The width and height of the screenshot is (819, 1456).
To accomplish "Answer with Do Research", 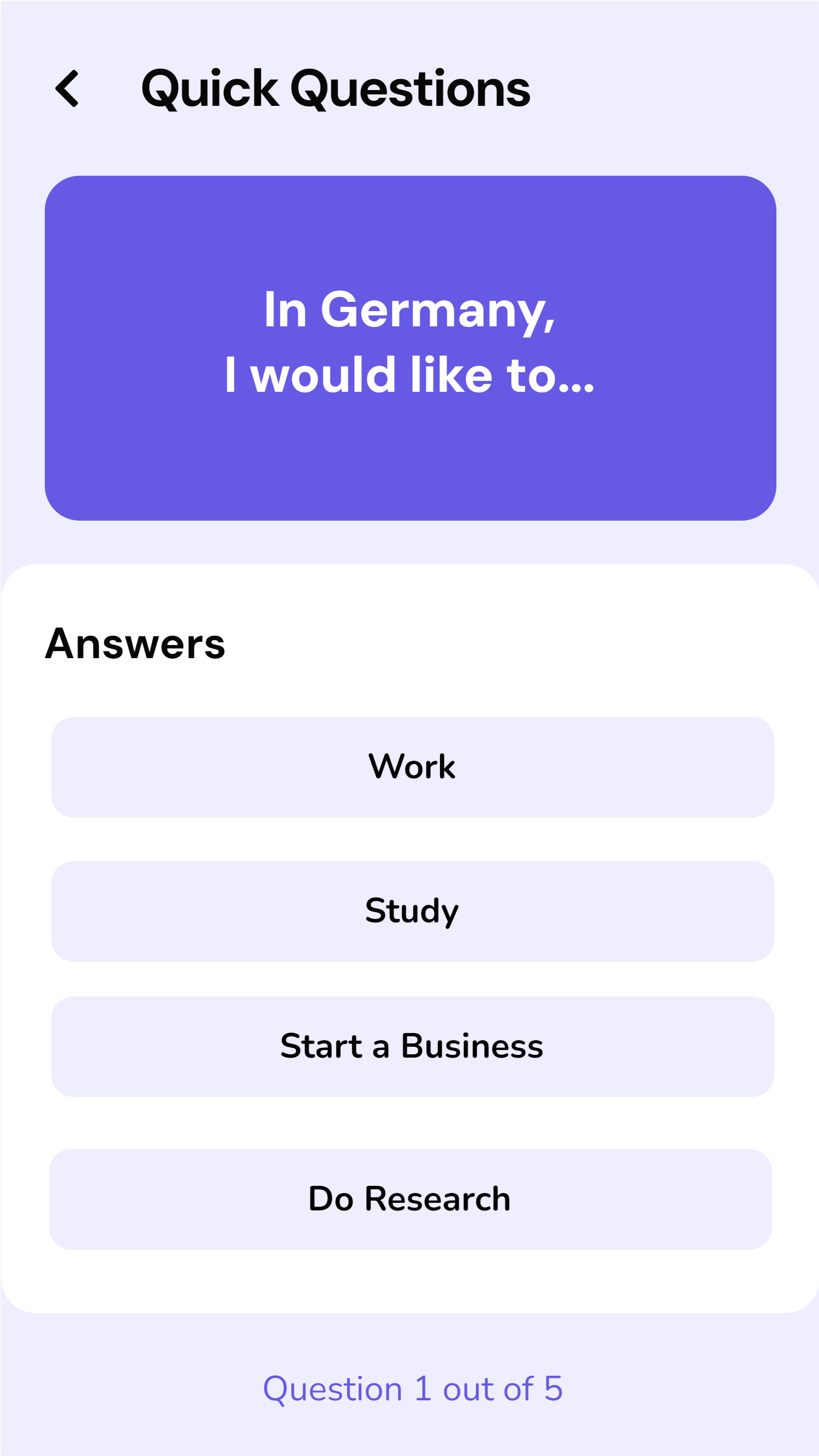I will click(410, 1199).
